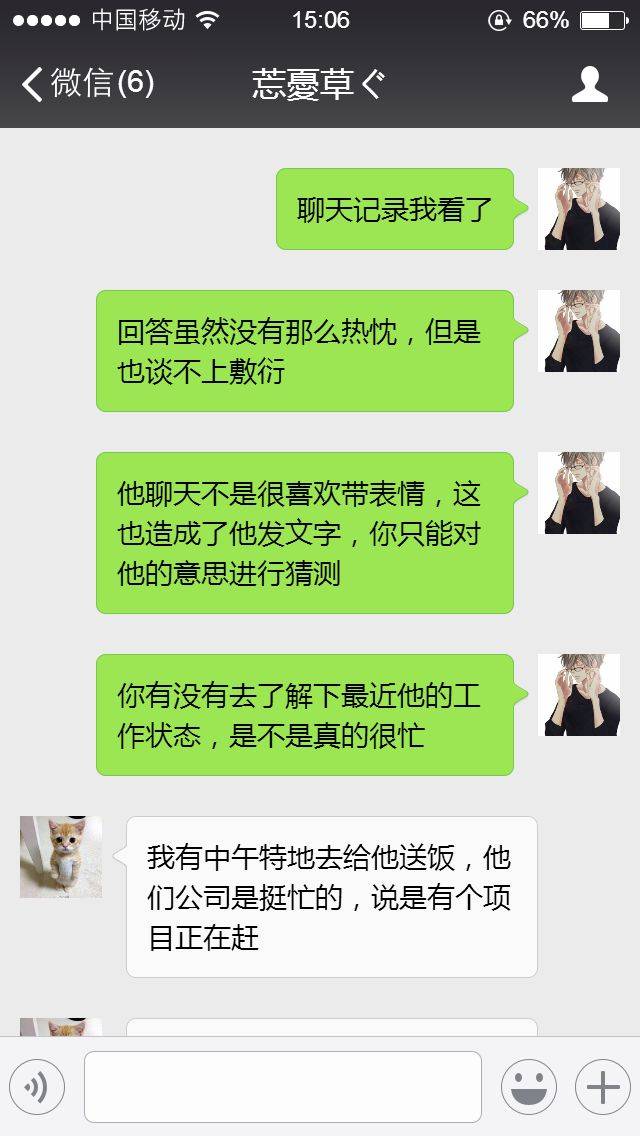Open the kitten avatar beside 我有中午特地去给他送饭

[x=61, y=857]
